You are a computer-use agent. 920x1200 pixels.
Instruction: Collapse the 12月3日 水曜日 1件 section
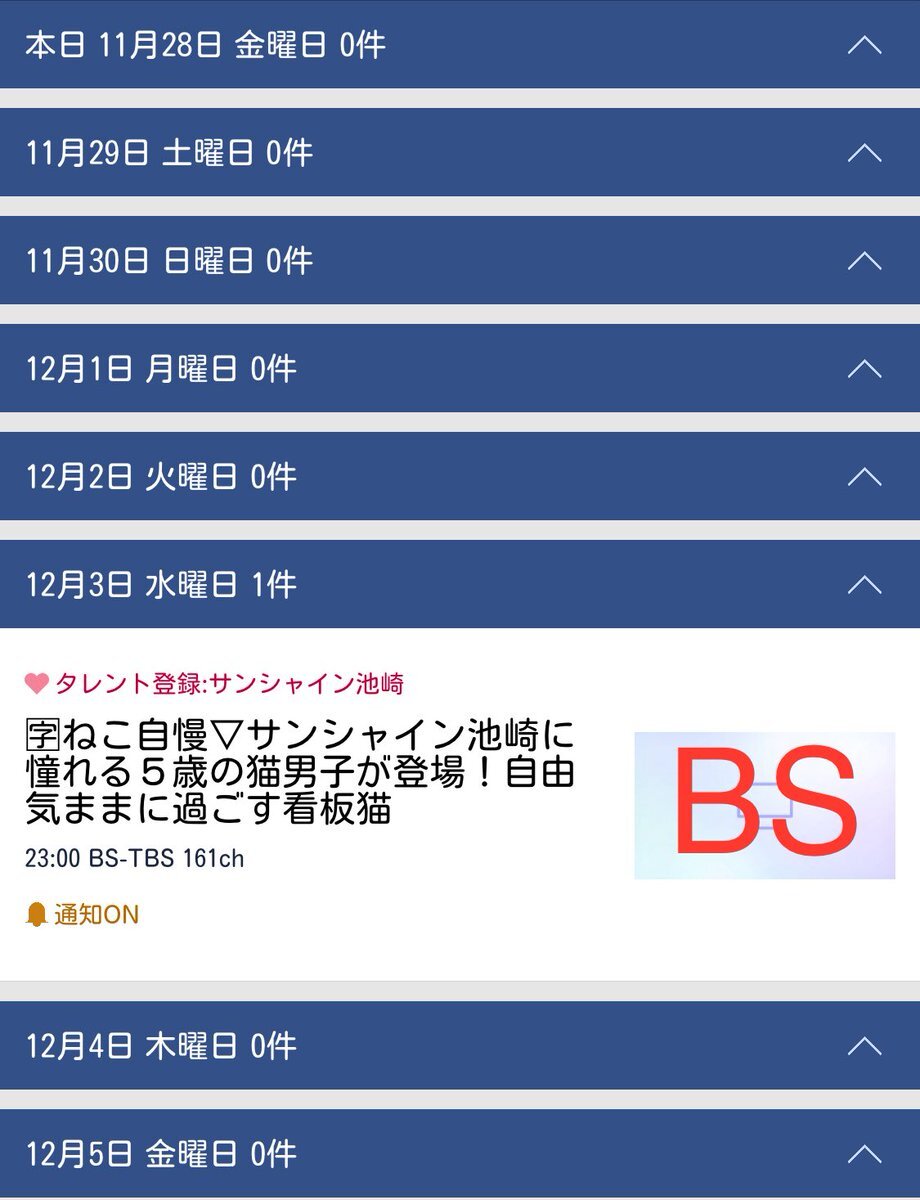460,584
